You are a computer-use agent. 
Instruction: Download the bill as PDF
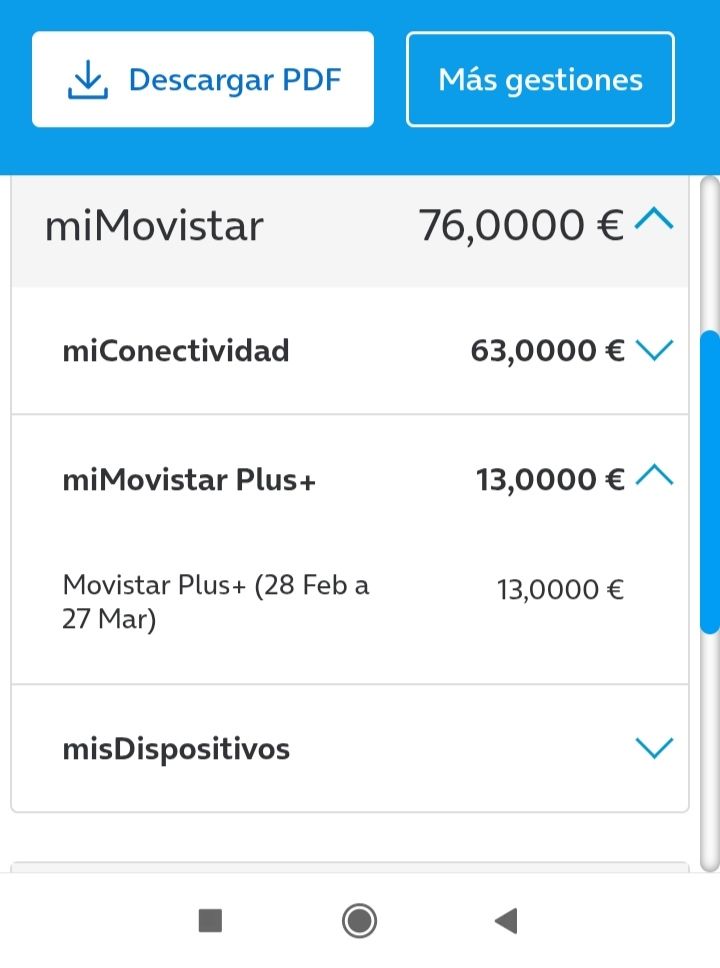(x=203, y=80)
